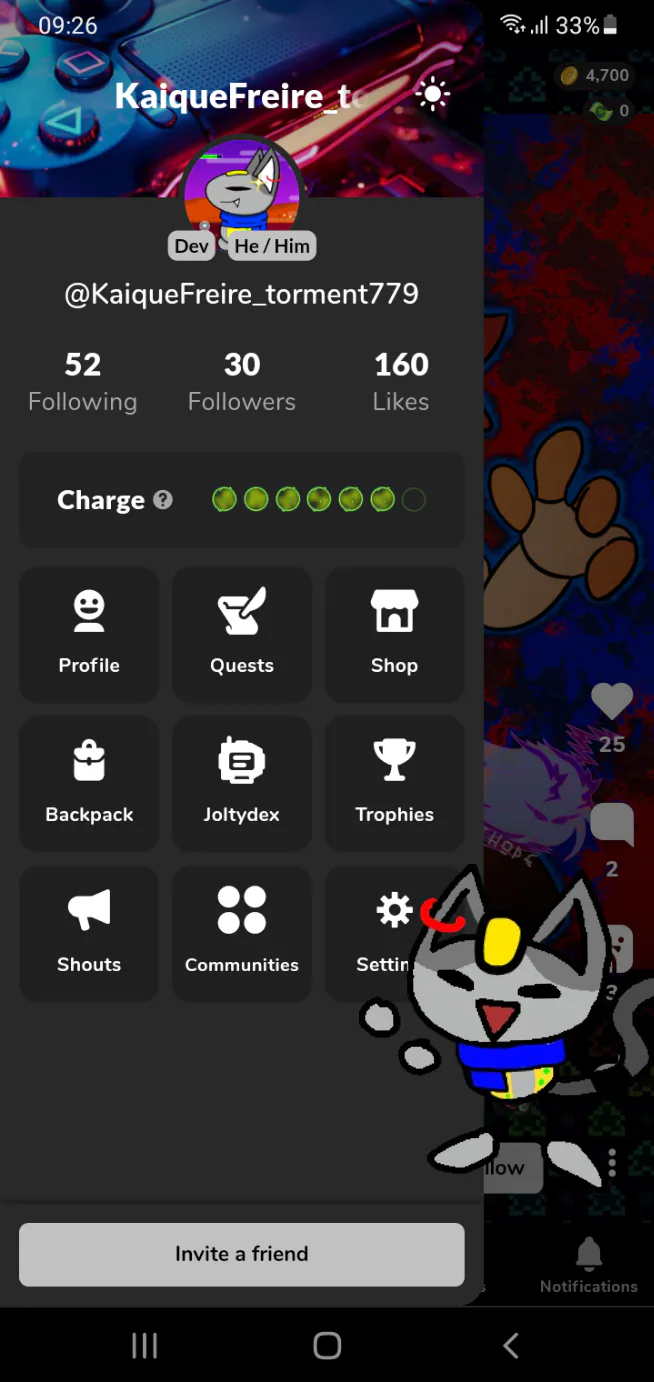Toggle the light theme sun icon
Viewport: 654px width, 1382px height.
coord(432,96)
